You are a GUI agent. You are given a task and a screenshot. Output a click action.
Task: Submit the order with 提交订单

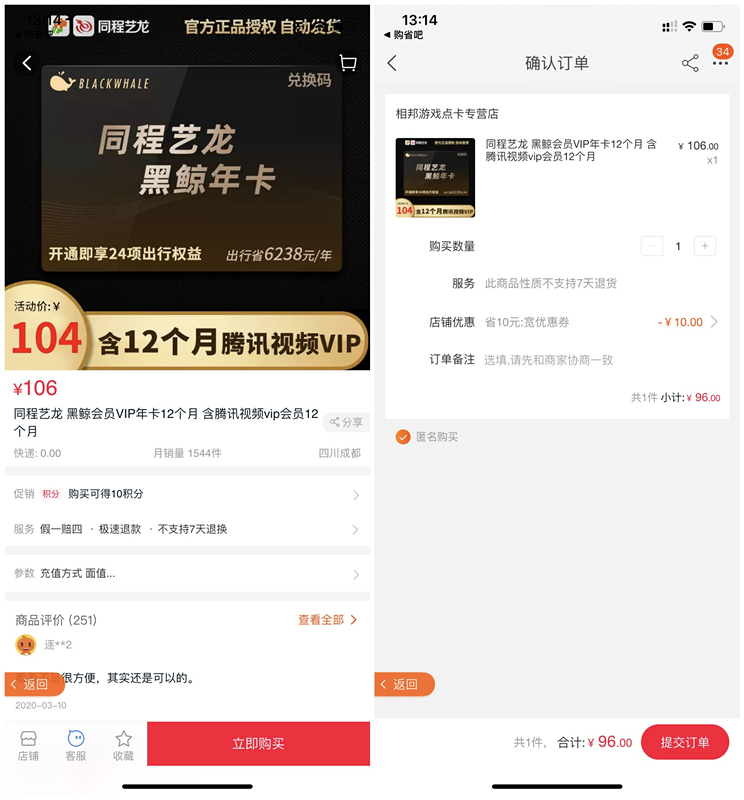(684, 742)
